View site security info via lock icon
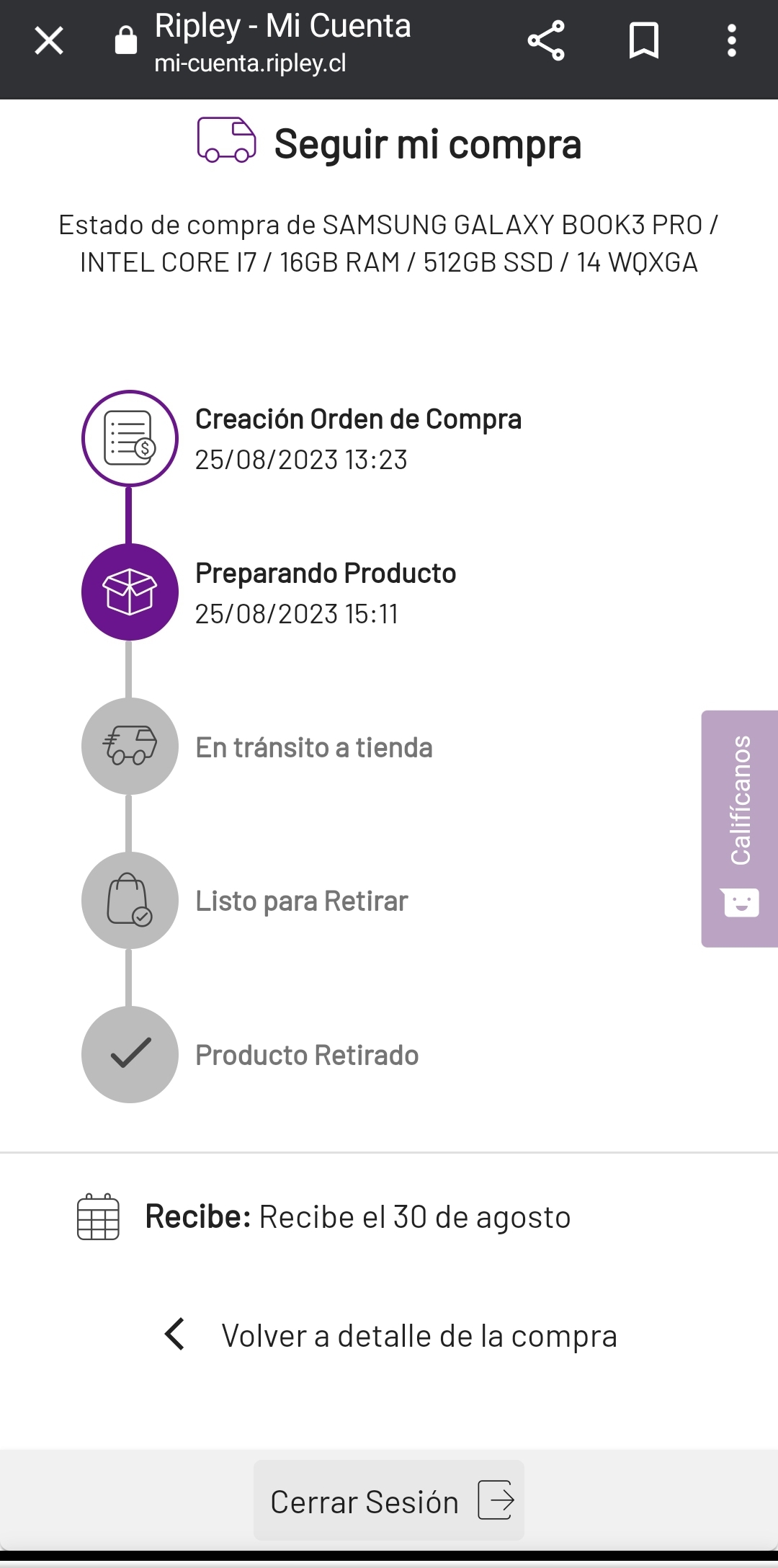 (125, 40)
